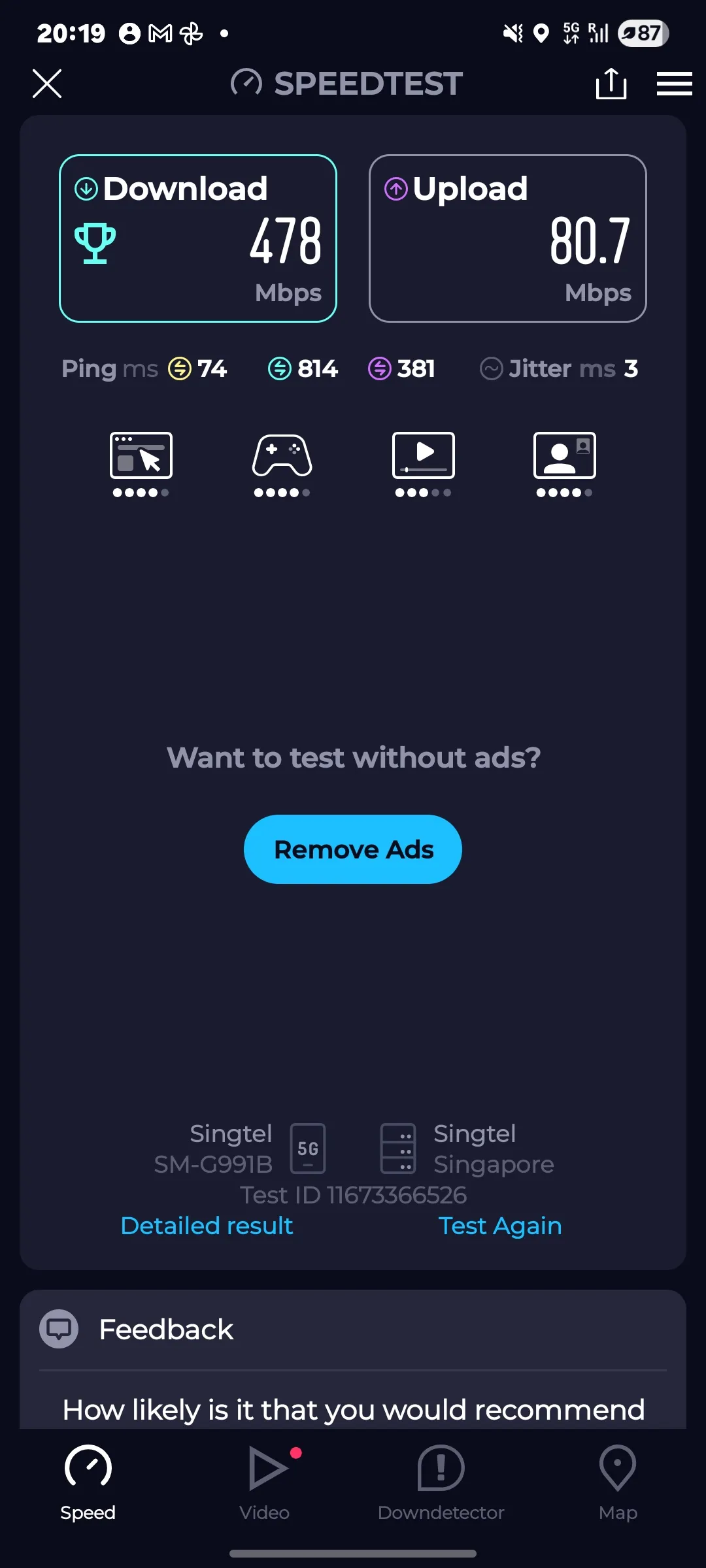Run the test again
Screen dimensions: 706x1568
pyautogui.click(x=500, y=1226)
